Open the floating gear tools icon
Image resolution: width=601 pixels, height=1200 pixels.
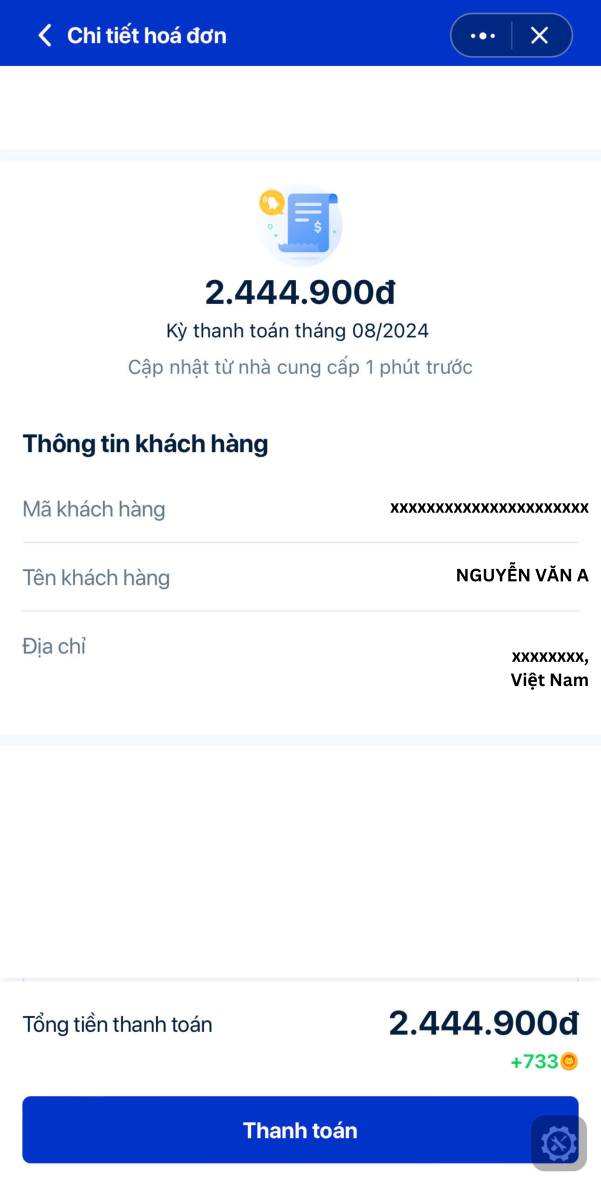[559, 1143]
